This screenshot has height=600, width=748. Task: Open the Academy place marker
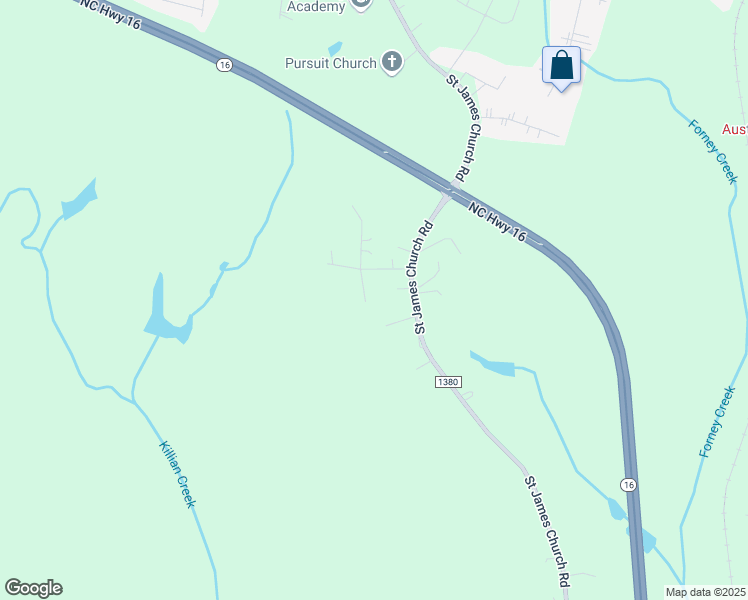point(362,5)
